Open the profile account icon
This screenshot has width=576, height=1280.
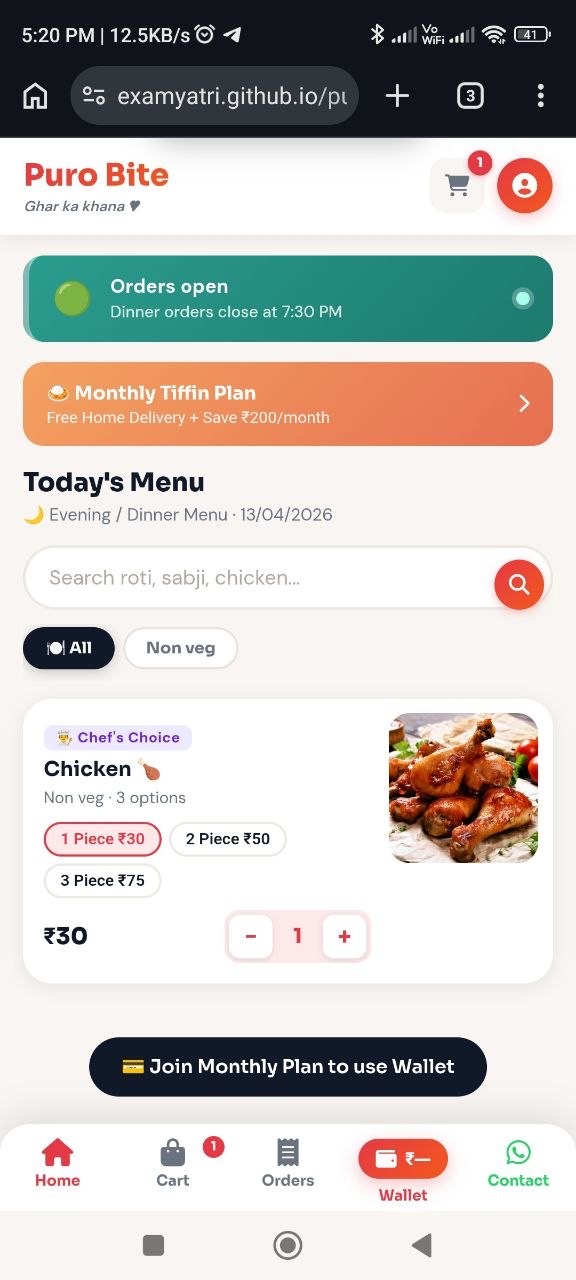(525, 186)
